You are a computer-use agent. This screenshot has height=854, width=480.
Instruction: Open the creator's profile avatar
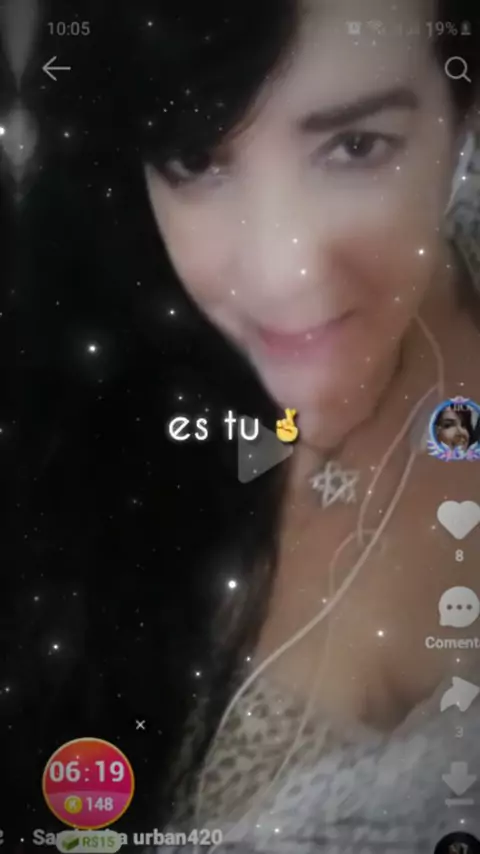[x=455, y=429]
